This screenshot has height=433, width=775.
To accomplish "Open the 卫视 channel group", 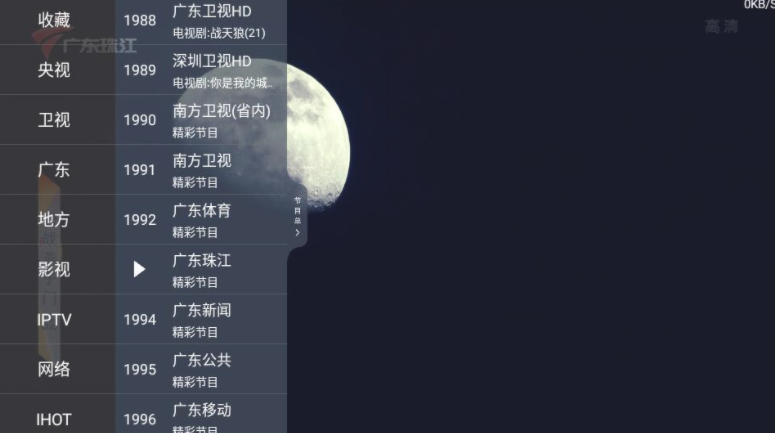I will pyautogui.click(x=54, y=120).
